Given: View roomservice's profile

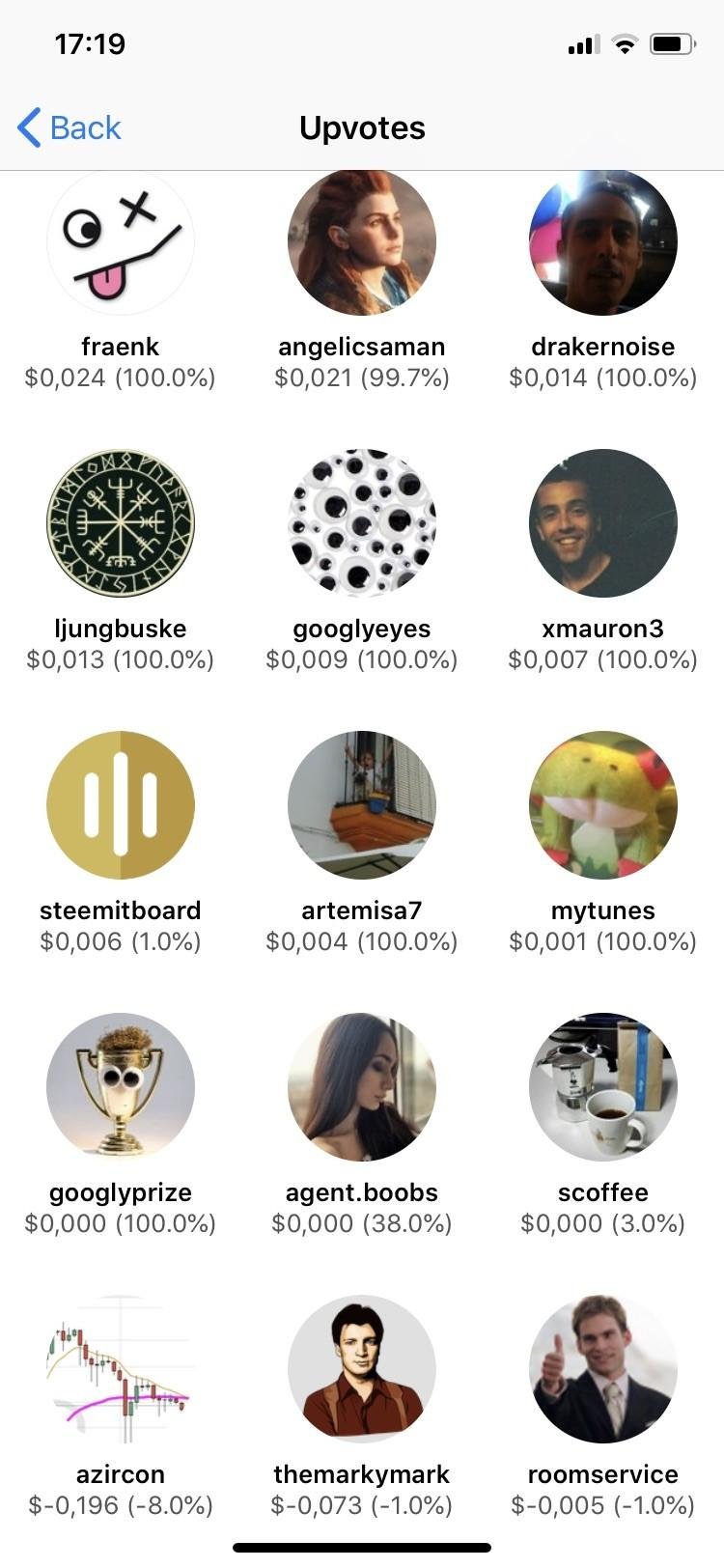Looking at the screenshot, I should (603, 1369).
